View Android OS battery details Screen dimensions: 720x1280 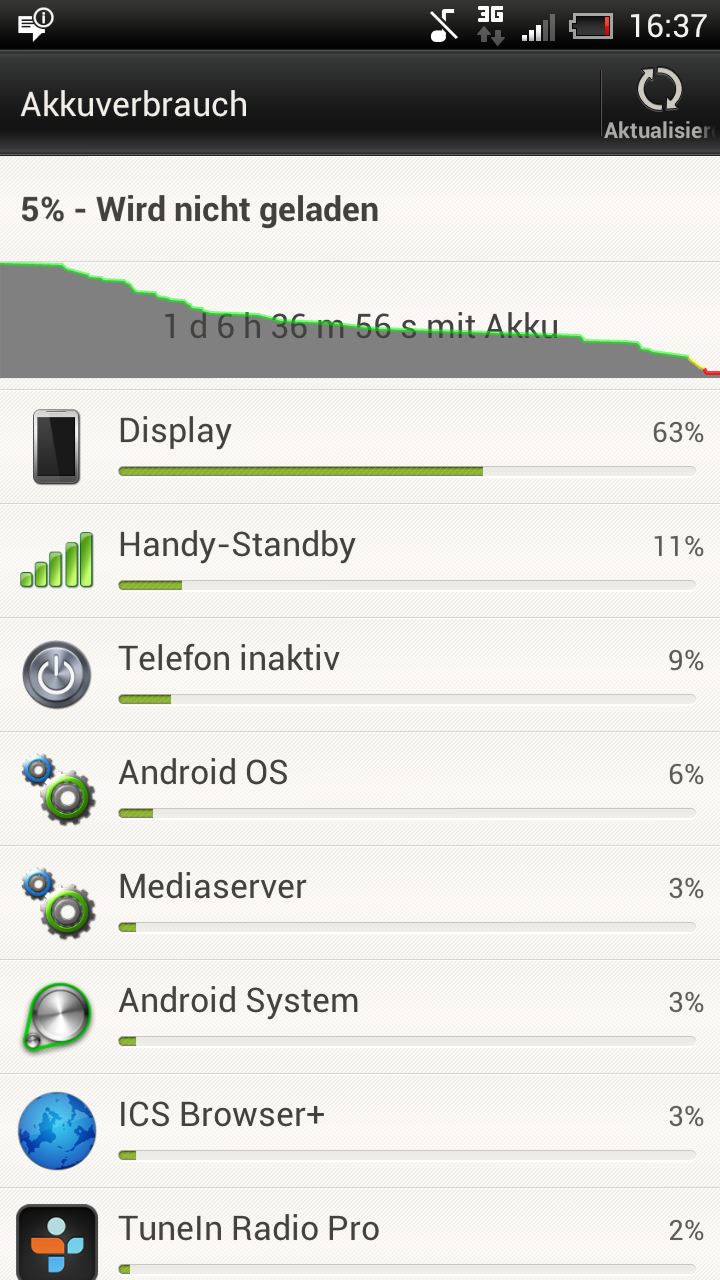(360, 789)
